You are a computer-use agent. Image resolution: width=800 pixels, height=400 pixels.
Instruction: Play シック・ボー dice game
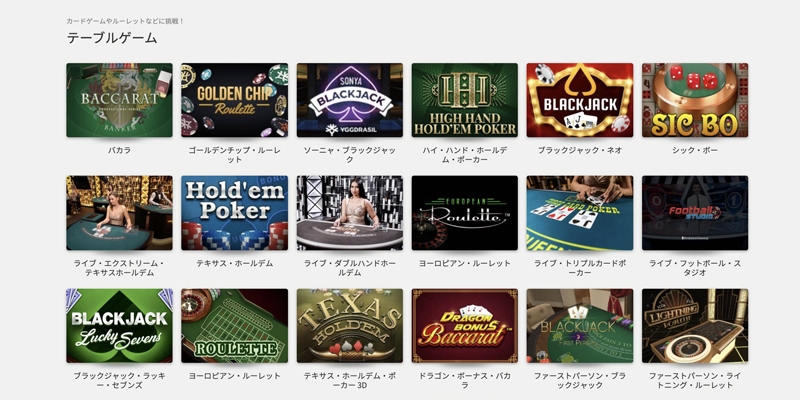click(x=694, y=100)
